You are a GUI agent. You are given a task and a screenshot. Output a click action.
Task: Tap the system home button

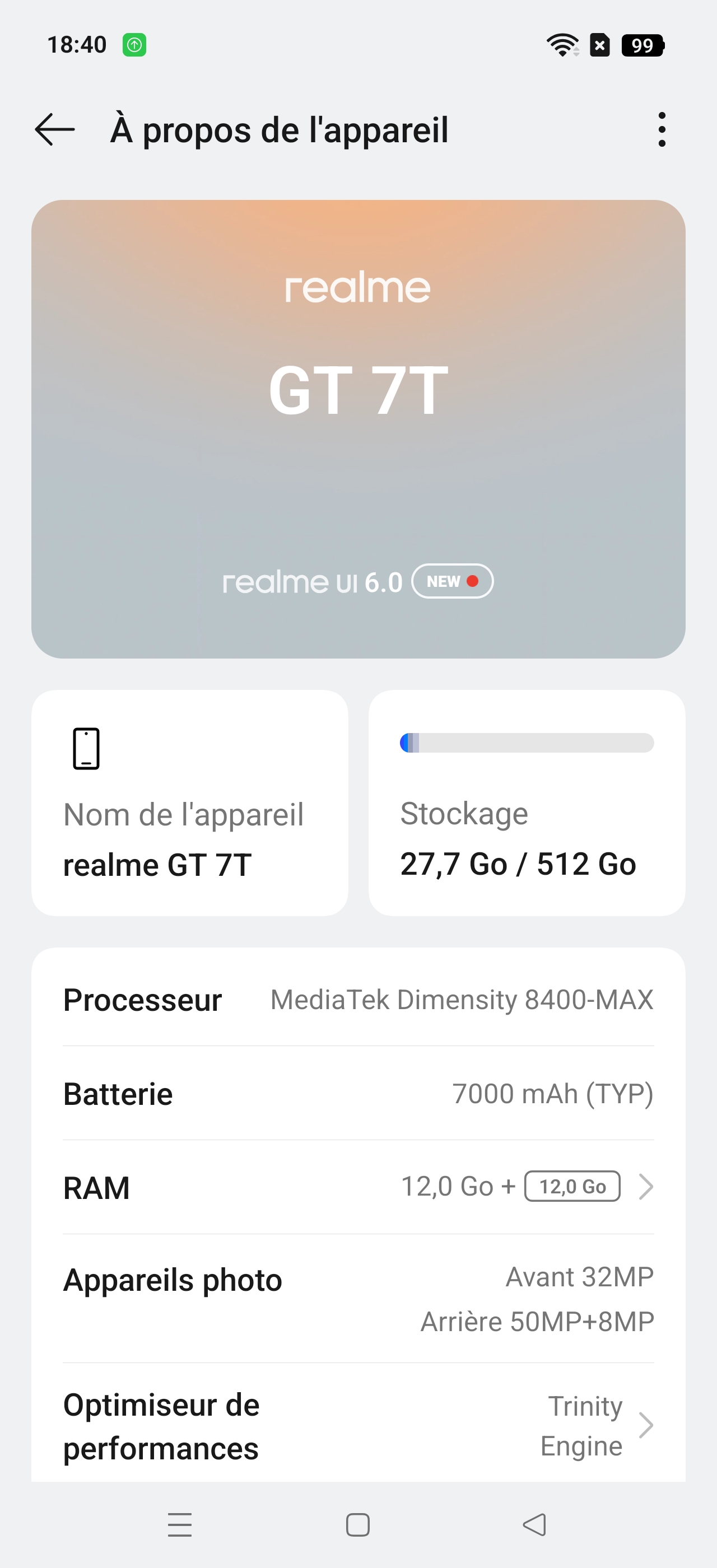[x=358, y=1525]
